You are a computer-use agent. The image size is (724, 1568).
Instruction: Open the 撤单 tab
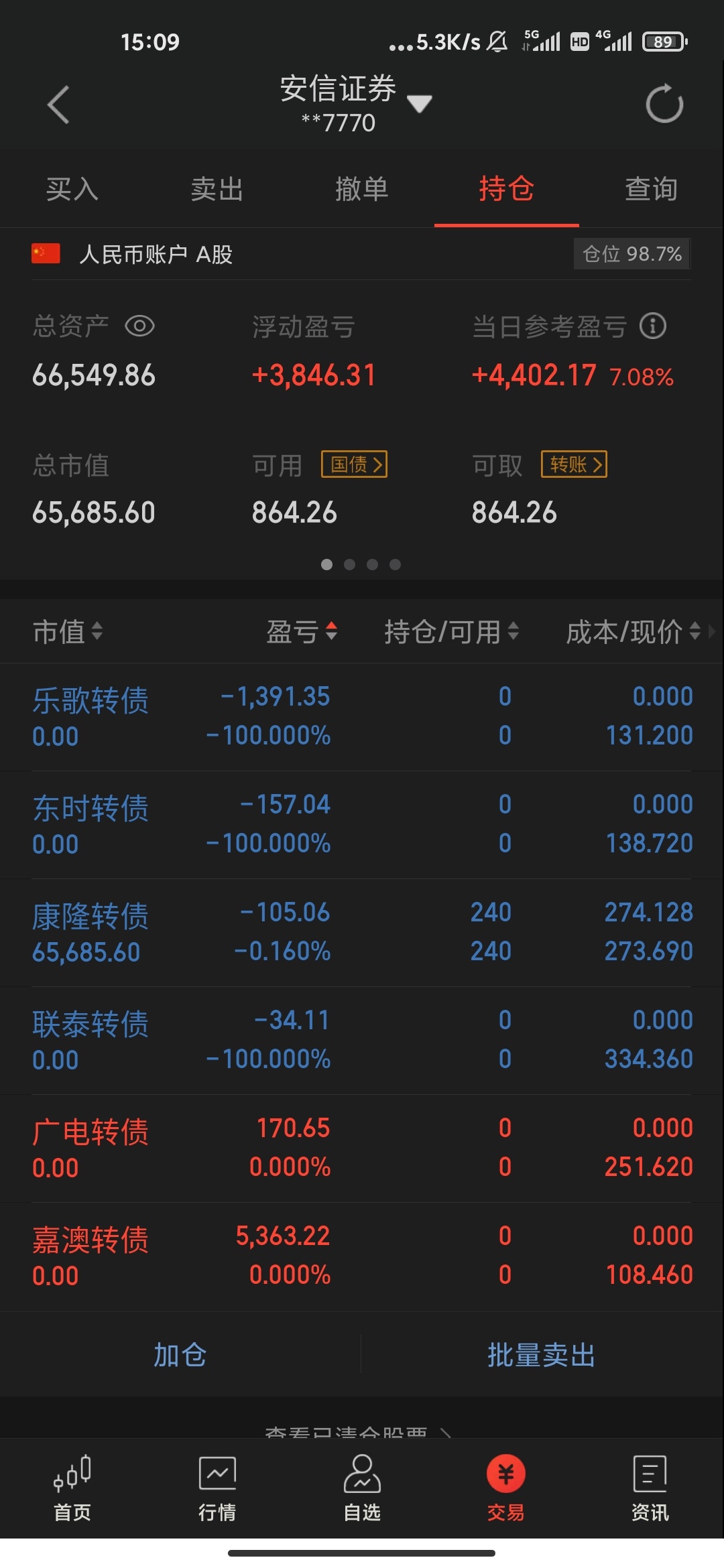pos(362,189)
